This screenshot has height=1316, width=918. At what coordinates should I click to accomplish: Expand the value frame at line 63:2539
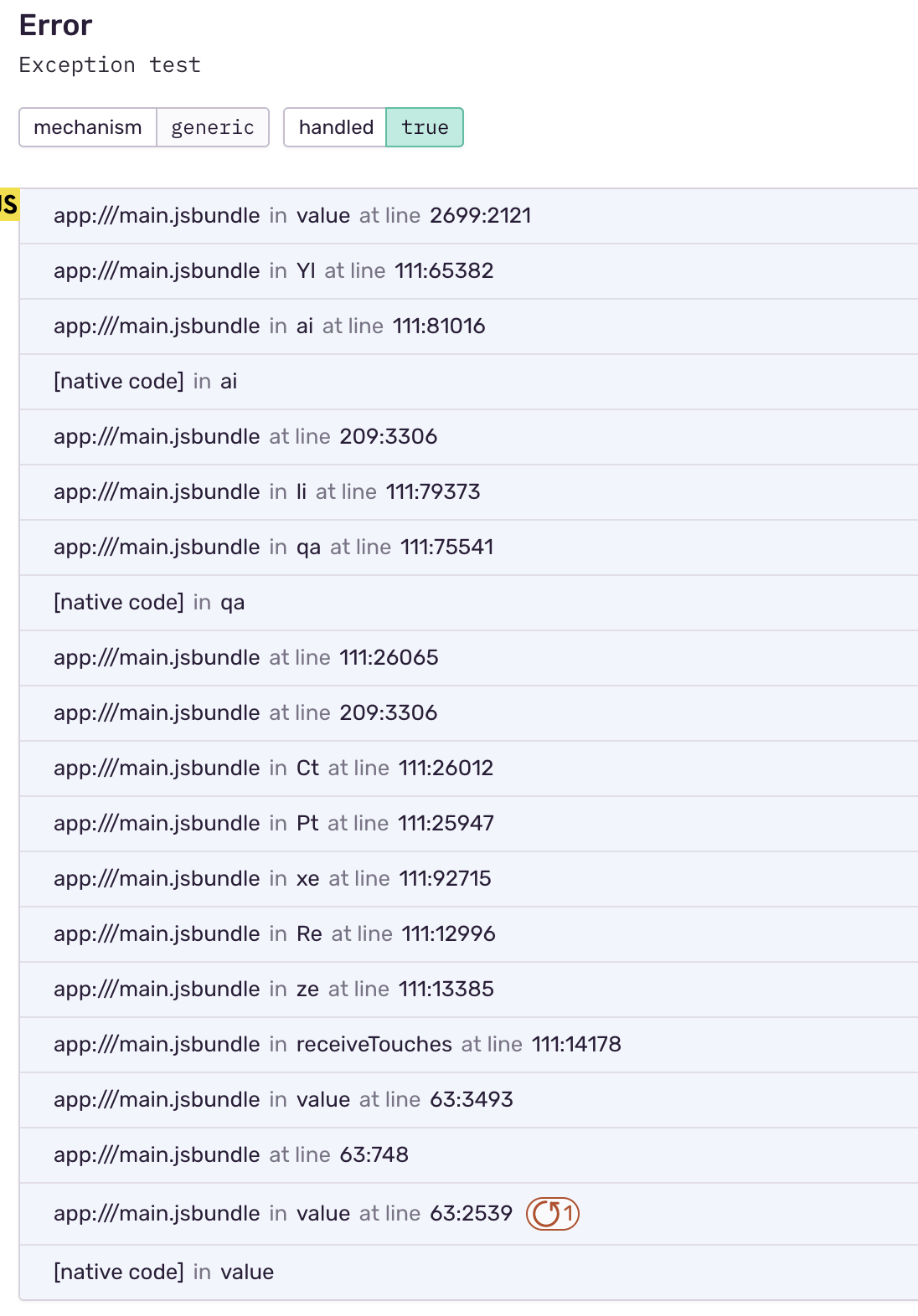469,1214
